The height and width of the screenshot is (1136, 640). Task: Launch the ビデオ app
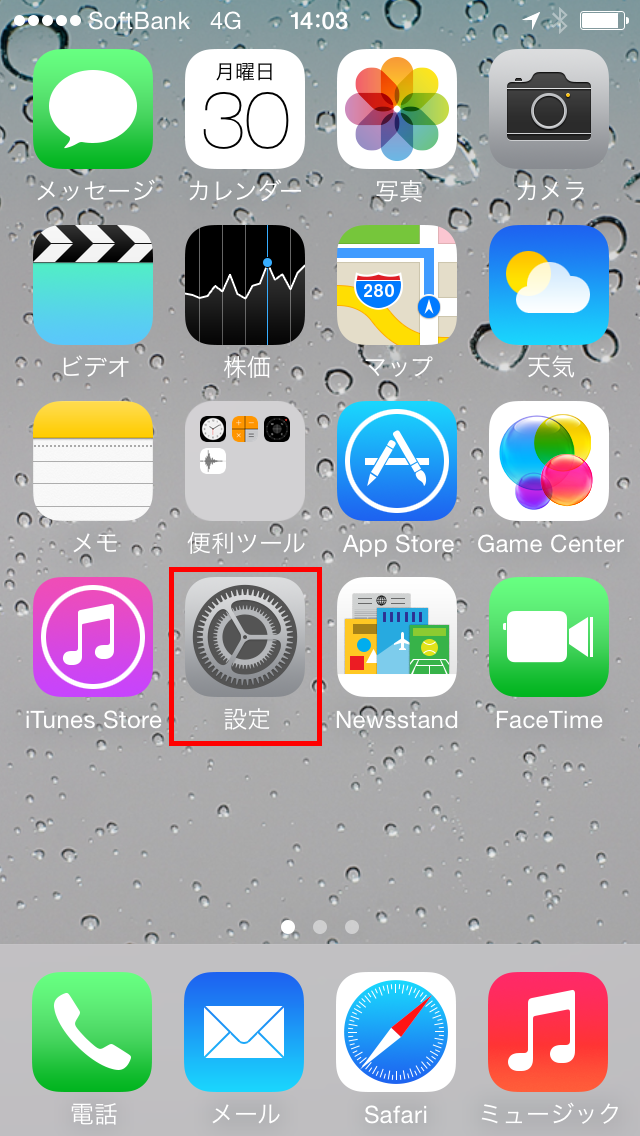pos(93,285)
